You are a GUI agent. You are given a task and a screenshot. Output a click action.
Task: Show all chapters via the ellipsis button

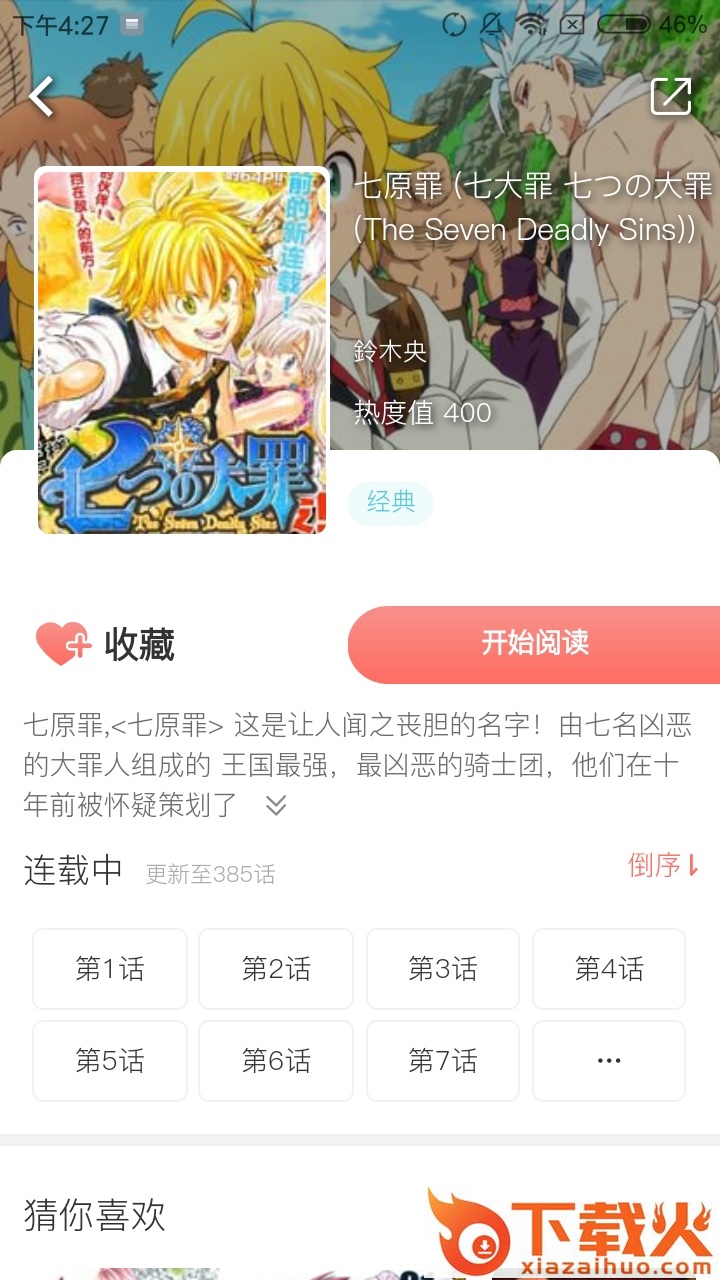(x=609, y=1061)
